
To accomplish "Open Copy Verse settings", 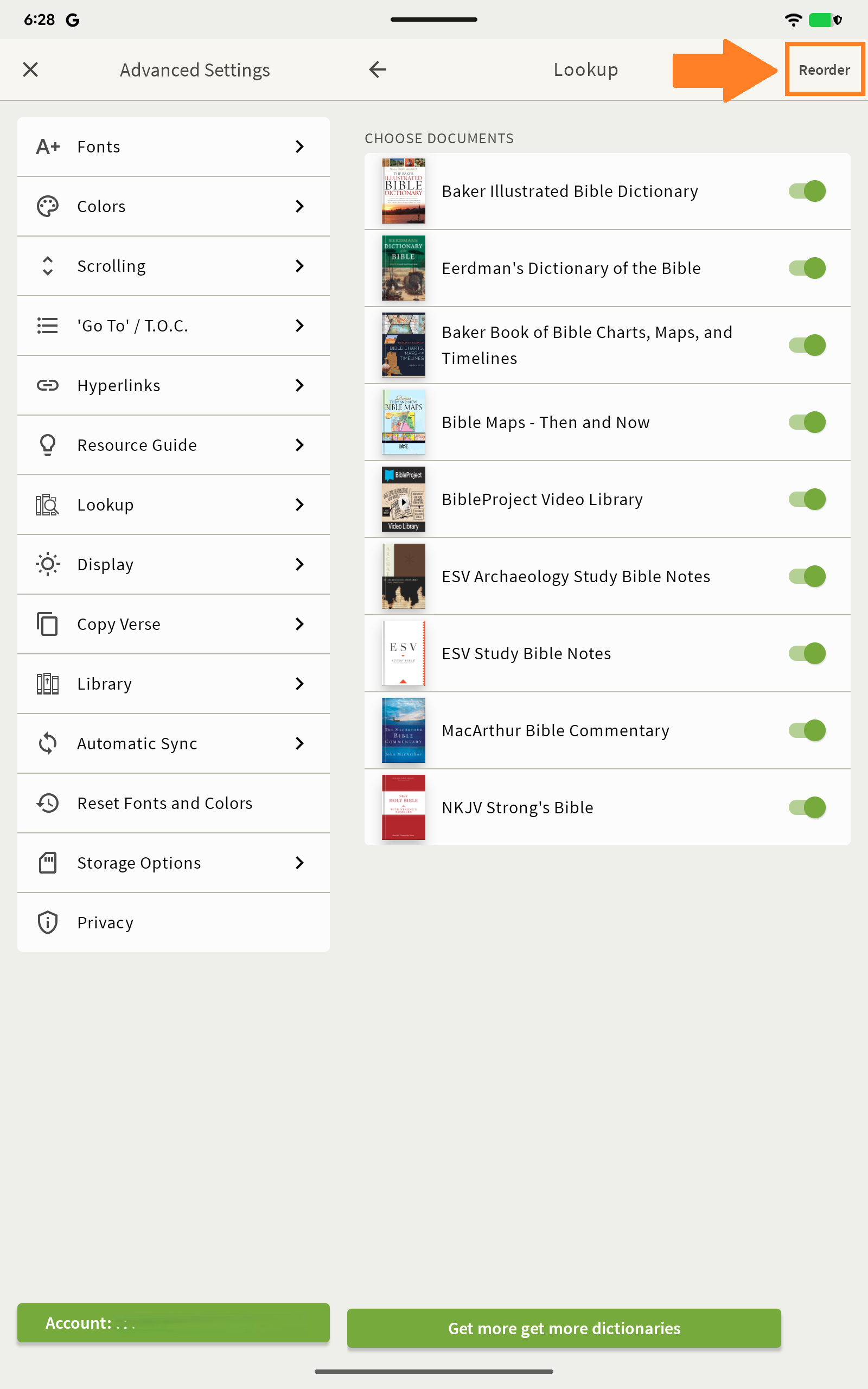I will (174, 625).
